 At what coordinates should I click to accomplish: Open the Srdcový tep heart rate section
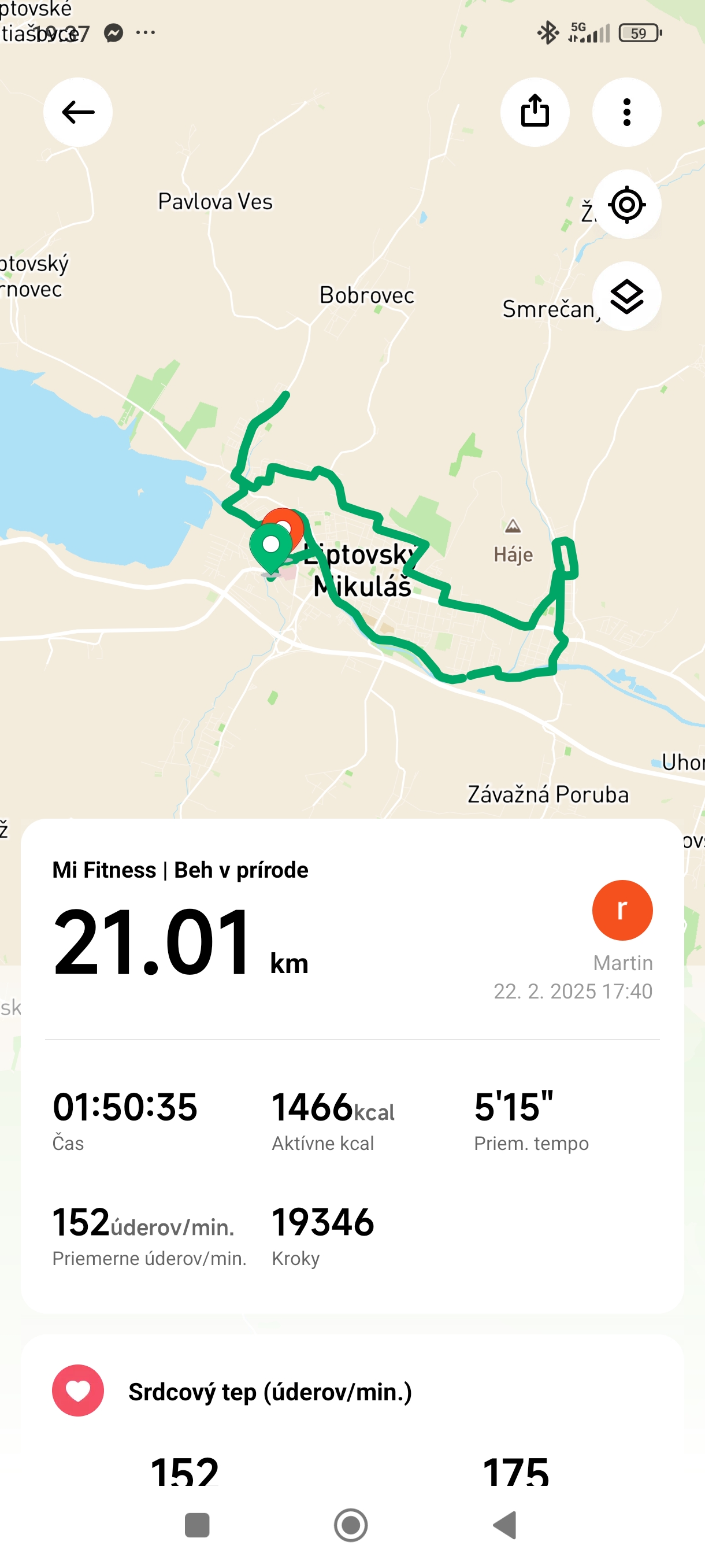tap(270, 1392)
